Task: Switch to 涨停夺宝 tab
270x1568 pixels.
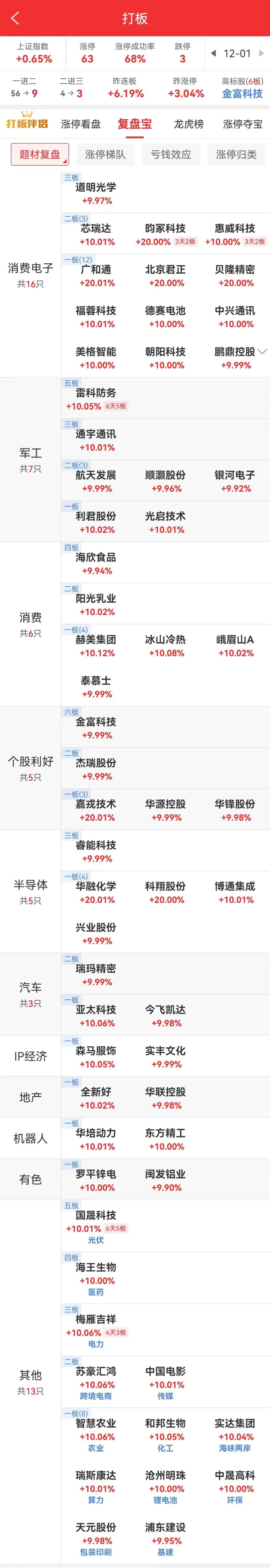Action: click(x=243, y=124)
